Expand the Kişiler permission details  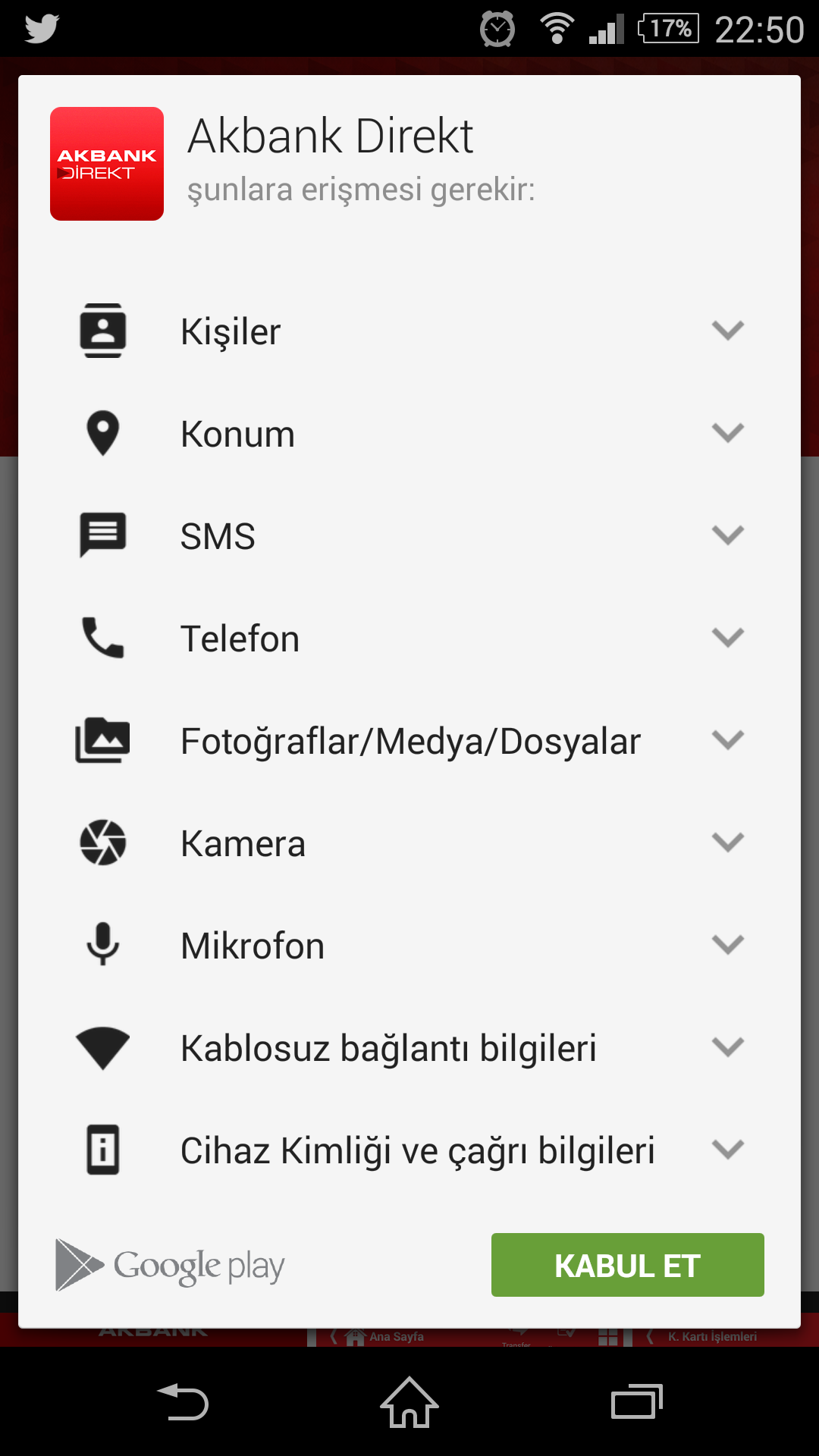click(x=409, y=331)
